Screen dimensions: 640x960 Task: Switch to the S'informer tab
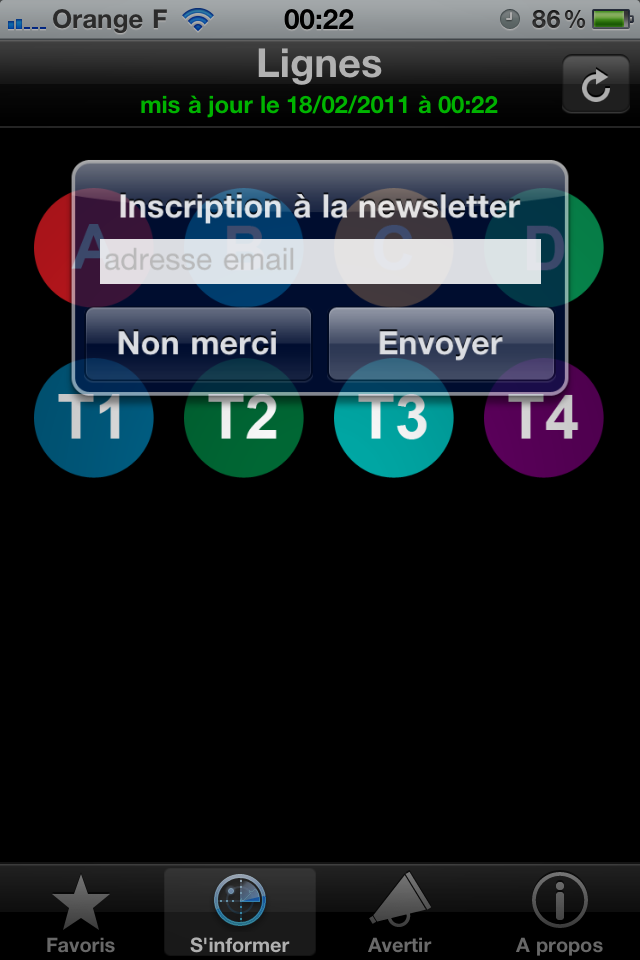click(x=240, y=913)
